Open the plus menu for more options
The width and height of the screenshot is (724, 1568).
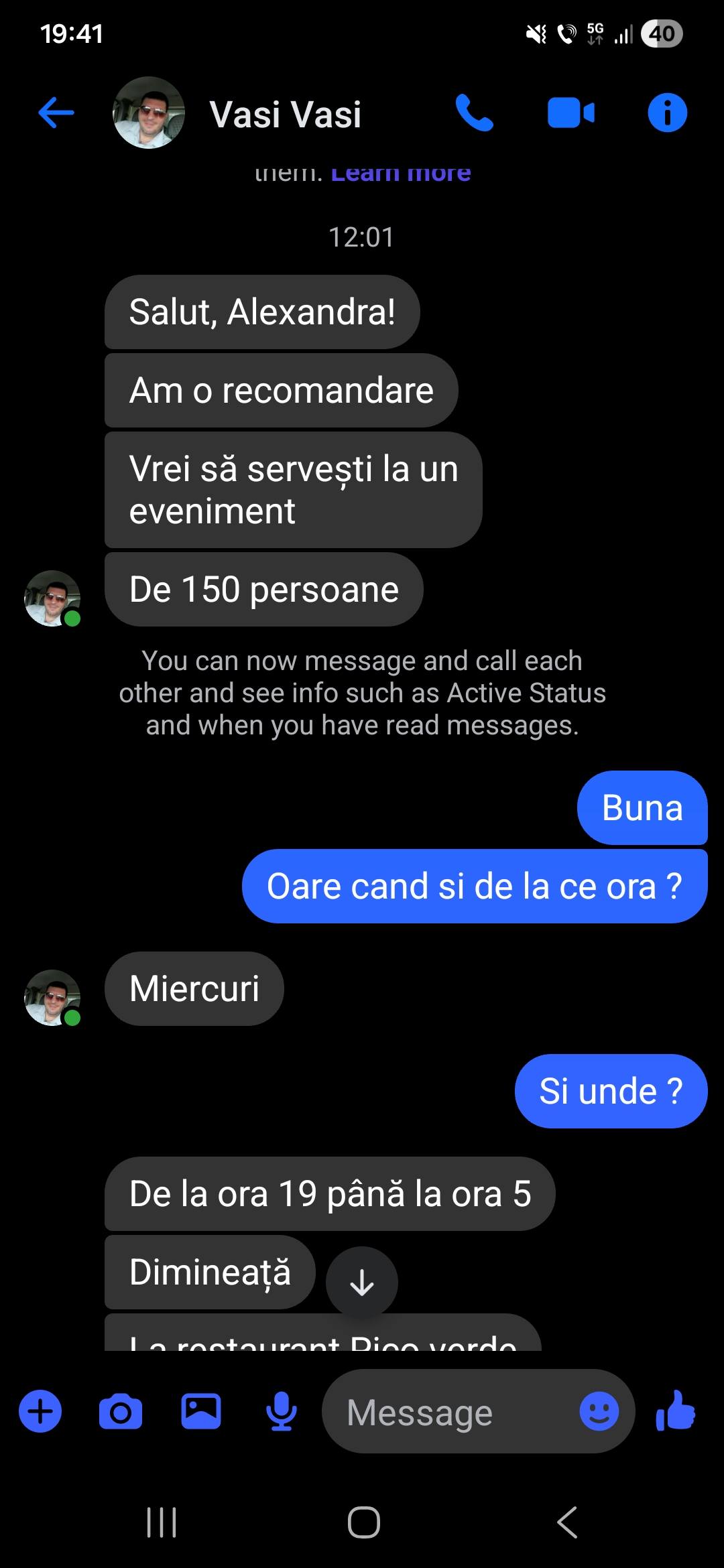click(40, 1412)
